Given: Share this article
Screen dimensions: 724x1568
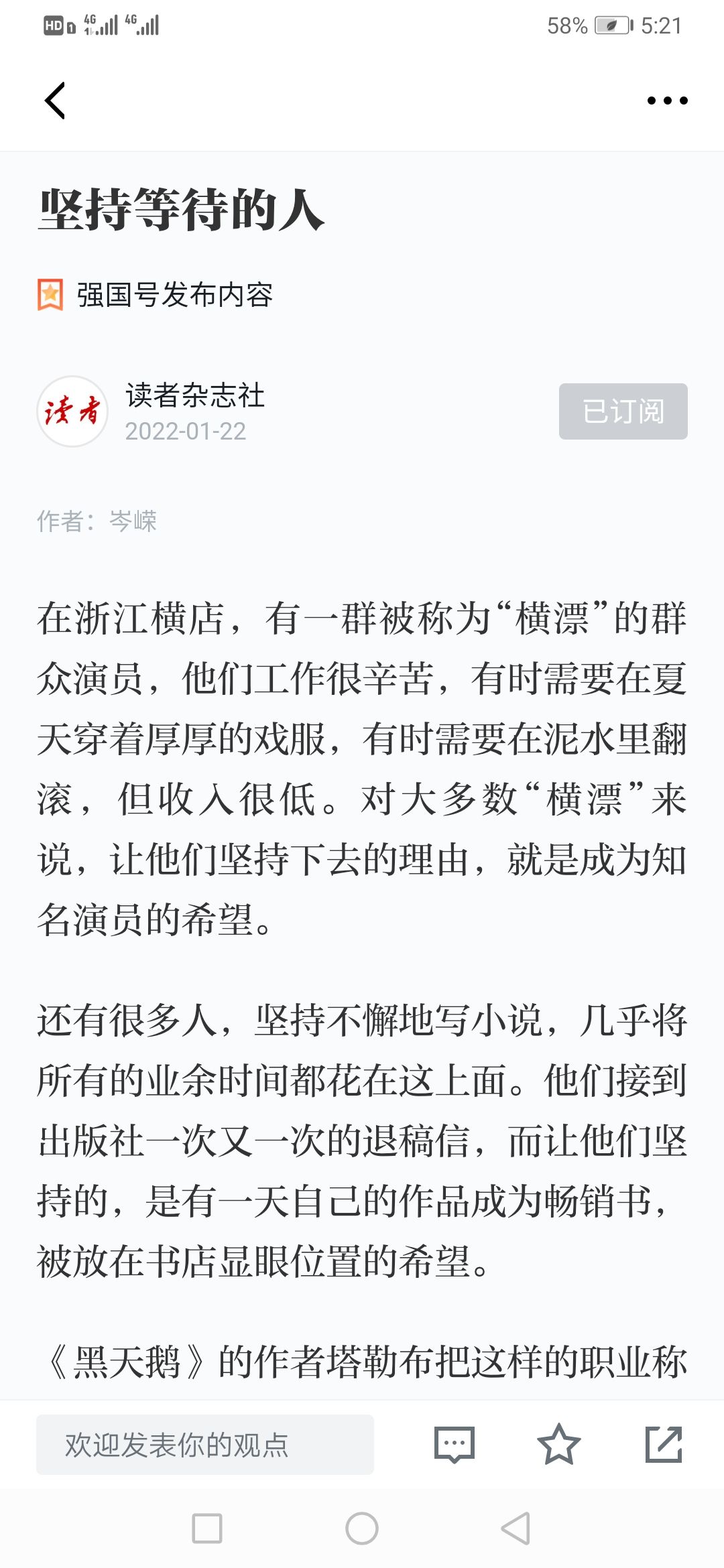Looking at the screenshot, I should pos(663,1445).
